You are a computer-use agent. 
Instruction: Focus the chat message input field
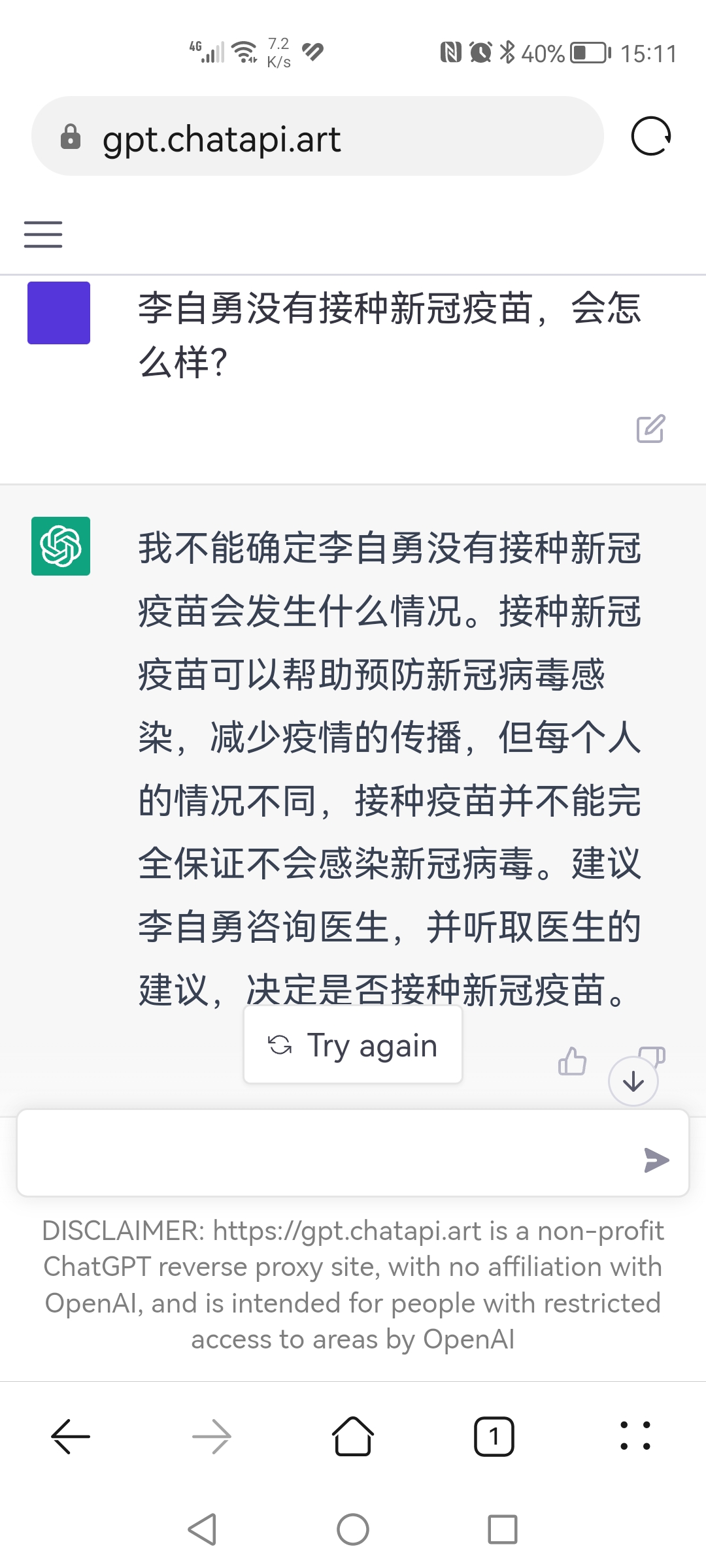(x=327, y=1153)
